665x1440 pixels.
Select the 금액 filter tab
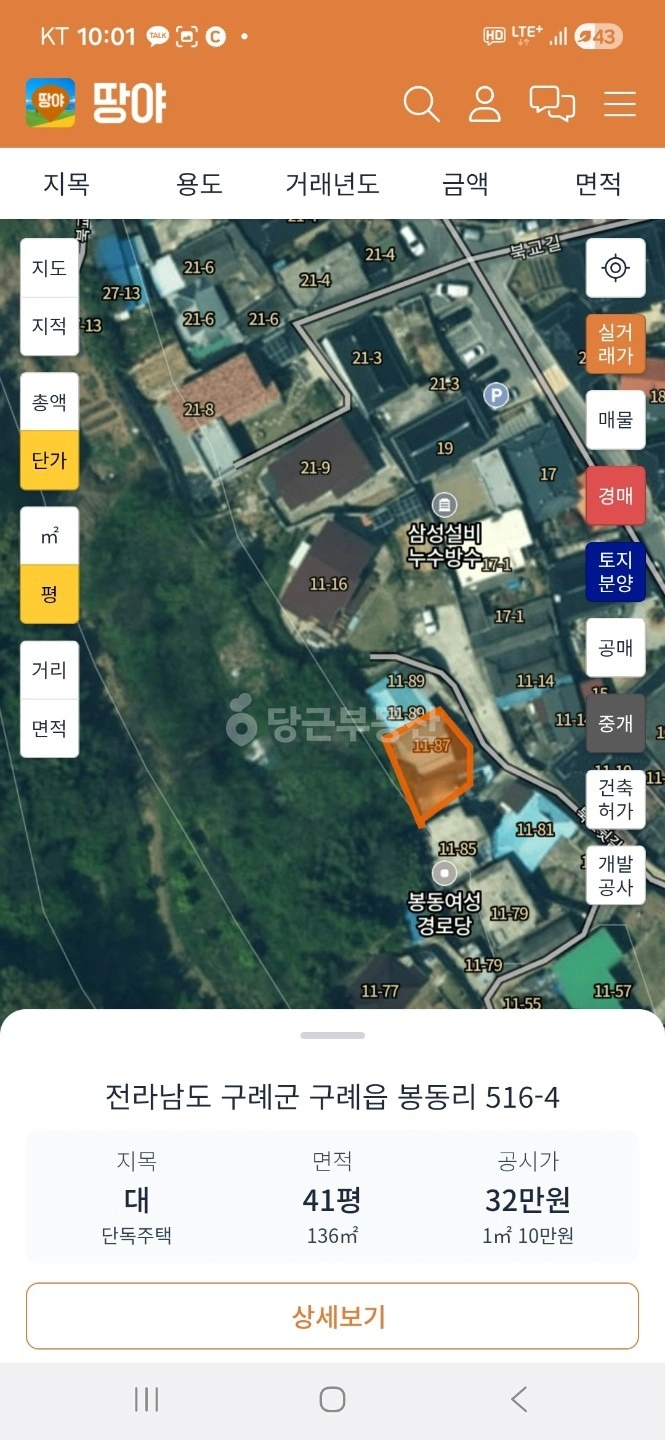pyautogui.click(x=465, y=184)
